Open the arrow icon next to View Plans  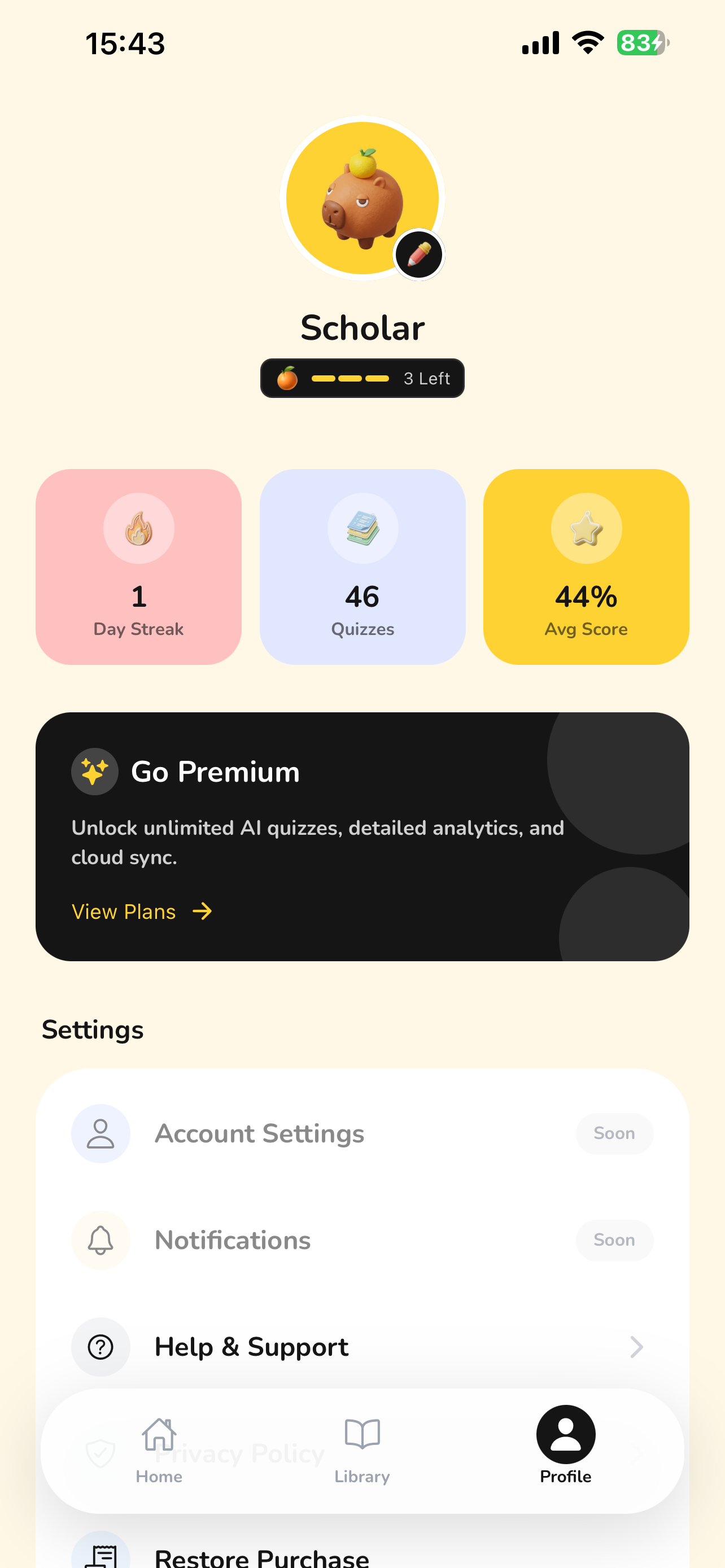point(202,911)
